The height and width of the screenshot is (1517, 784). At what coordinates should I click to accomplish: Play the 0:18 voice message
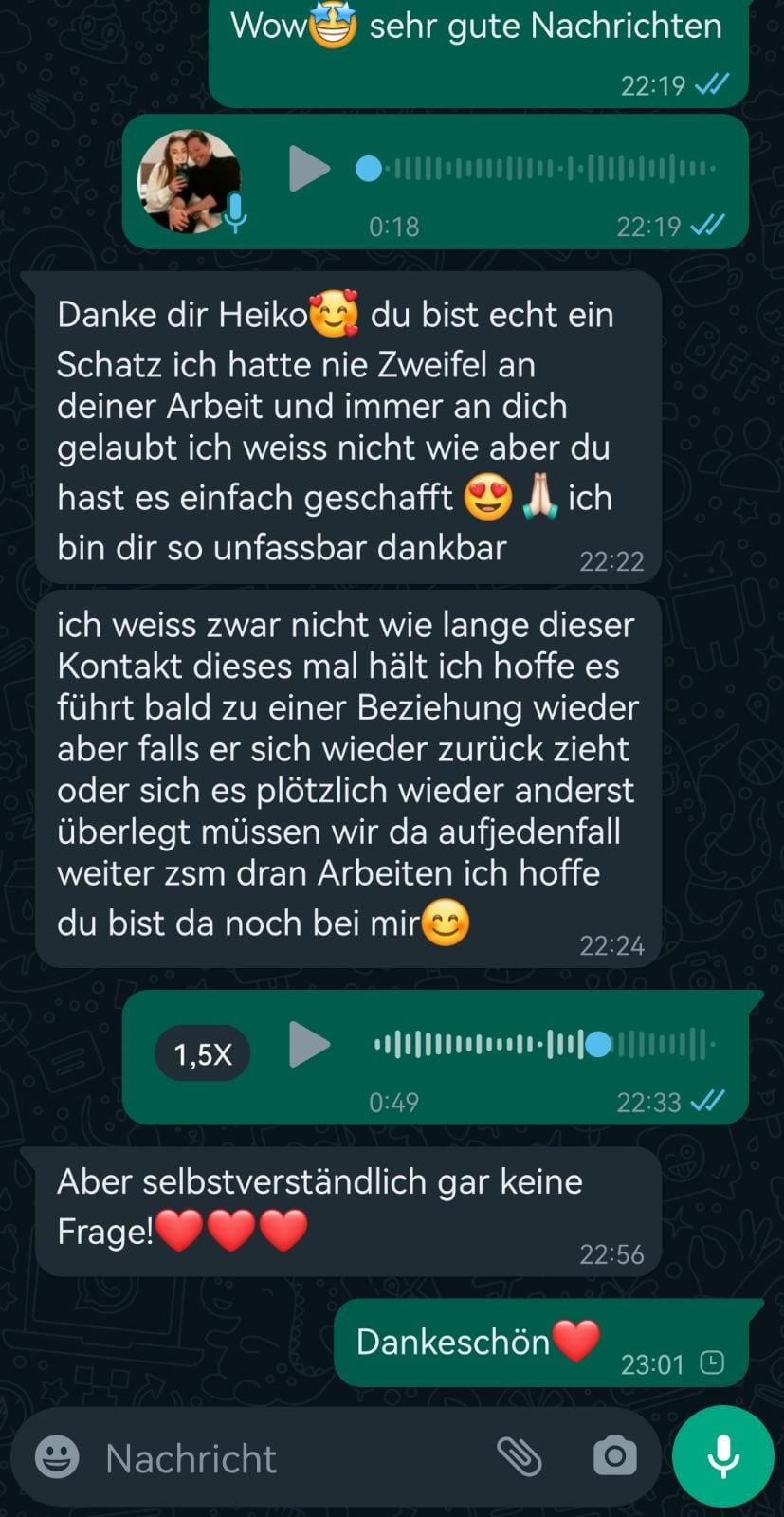pyautogui.click(x=309, y=170)
